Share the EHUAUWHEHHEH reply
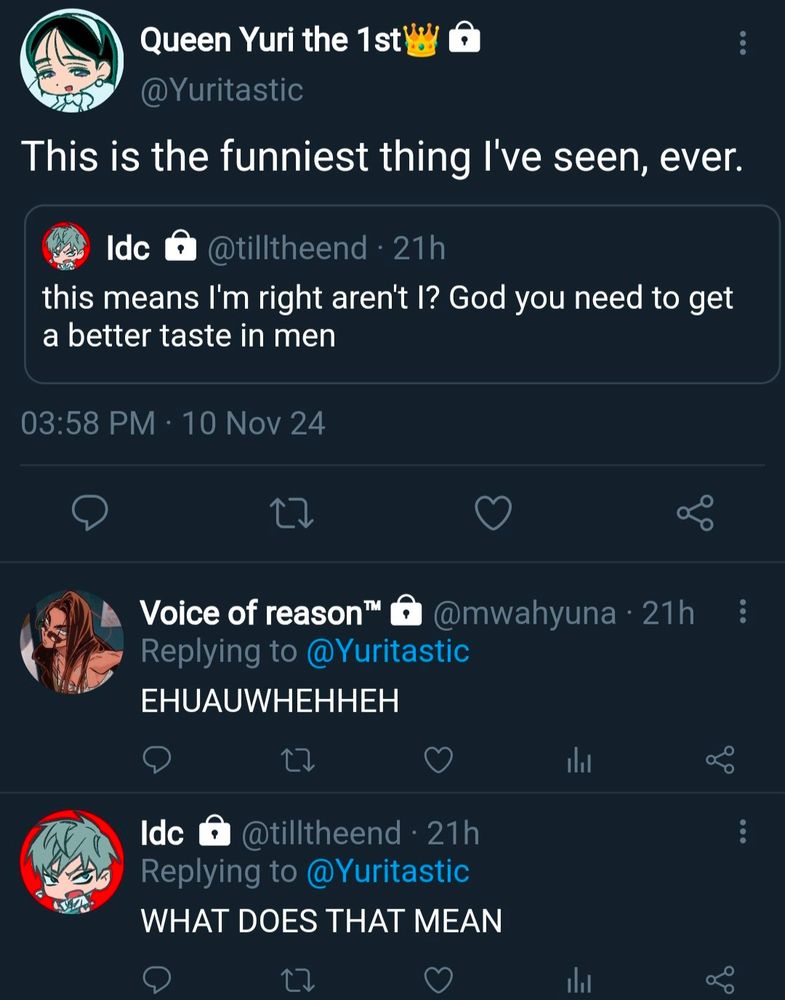The image size is (785, 1000). tap(720, 762)
